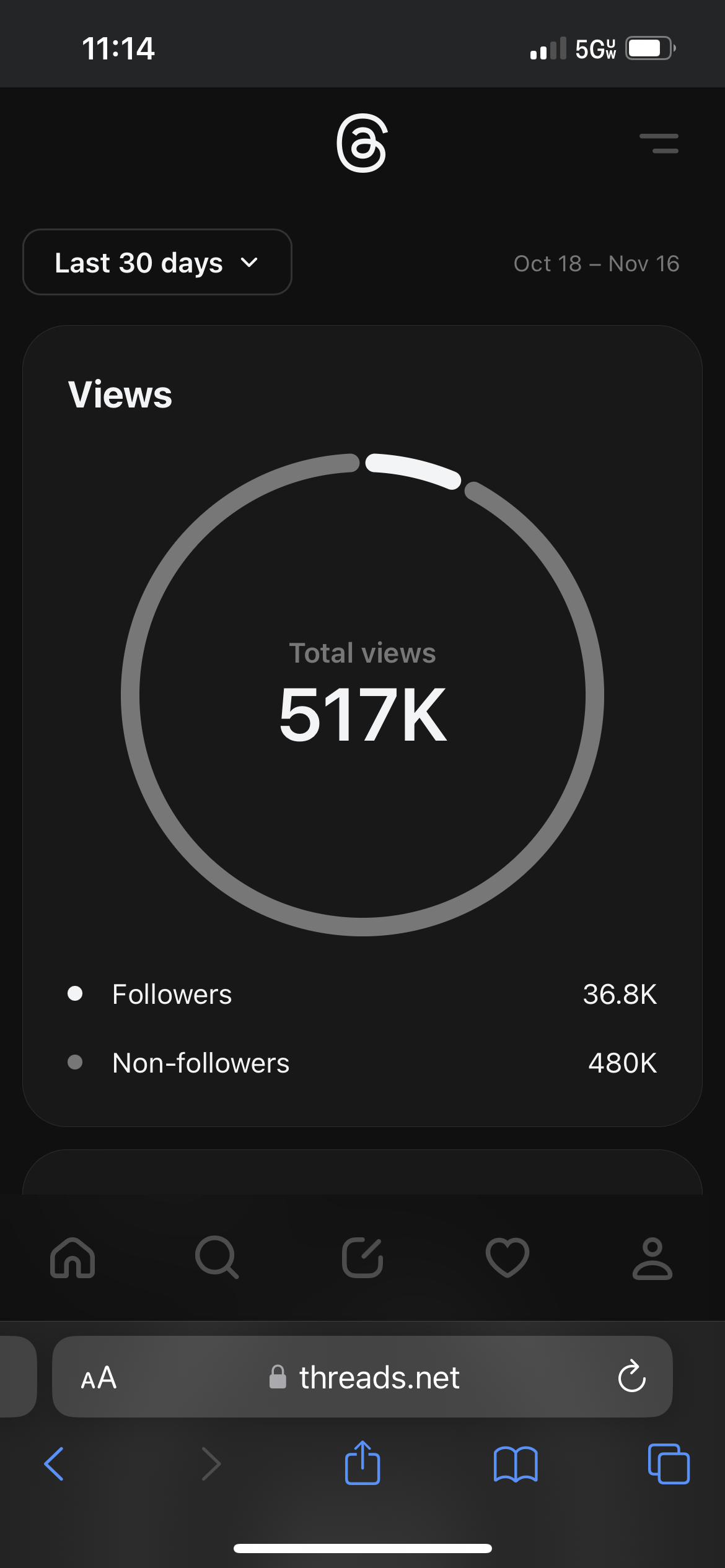This screenshot has height=1568, width=725.
Task: Open the Last 30 days dropdown
Action: (157, 263)
